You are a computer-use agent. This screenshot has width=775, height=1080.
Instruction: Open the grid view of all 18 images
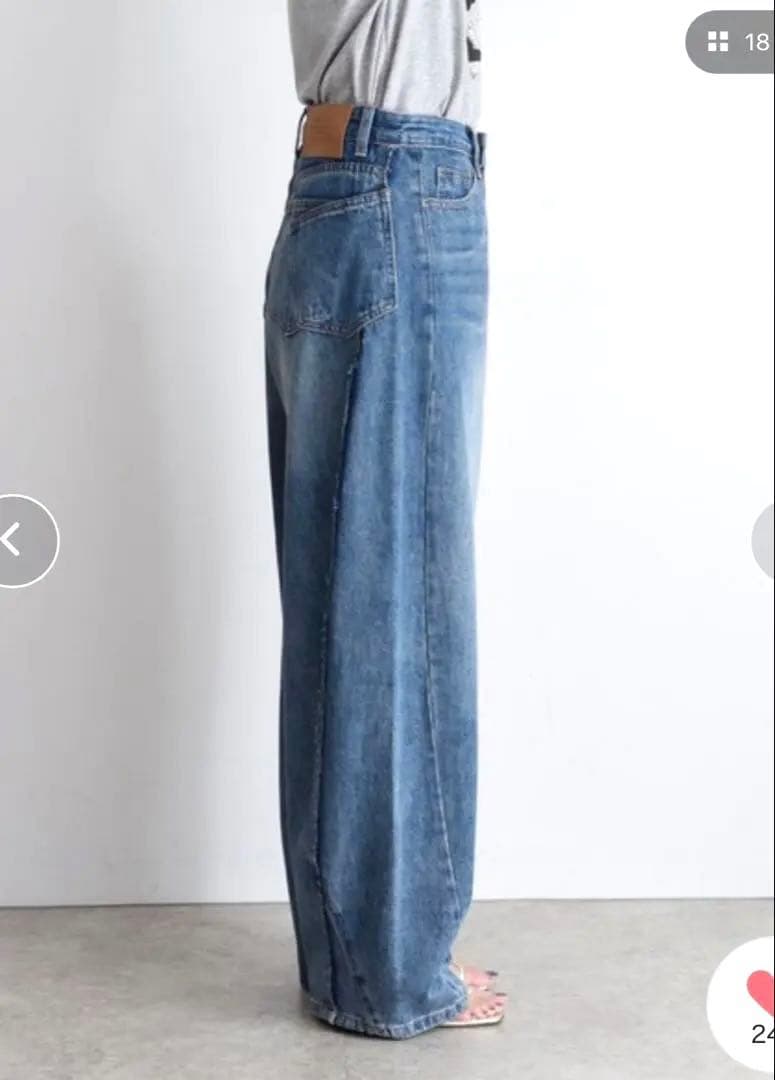pyautogui.click(x=733, y=42)
